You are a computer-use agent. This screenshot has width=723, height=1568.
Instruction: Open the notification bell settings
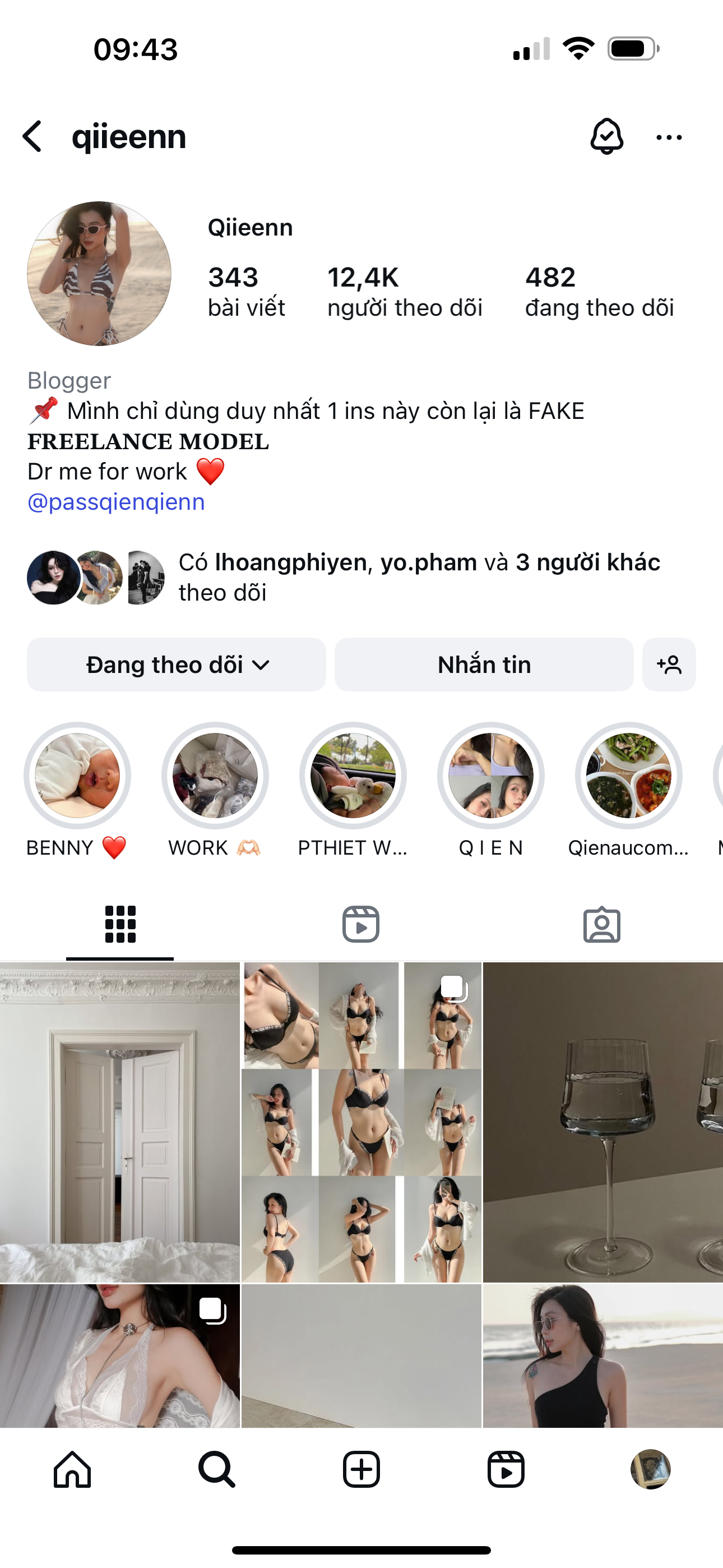[606, 136]
